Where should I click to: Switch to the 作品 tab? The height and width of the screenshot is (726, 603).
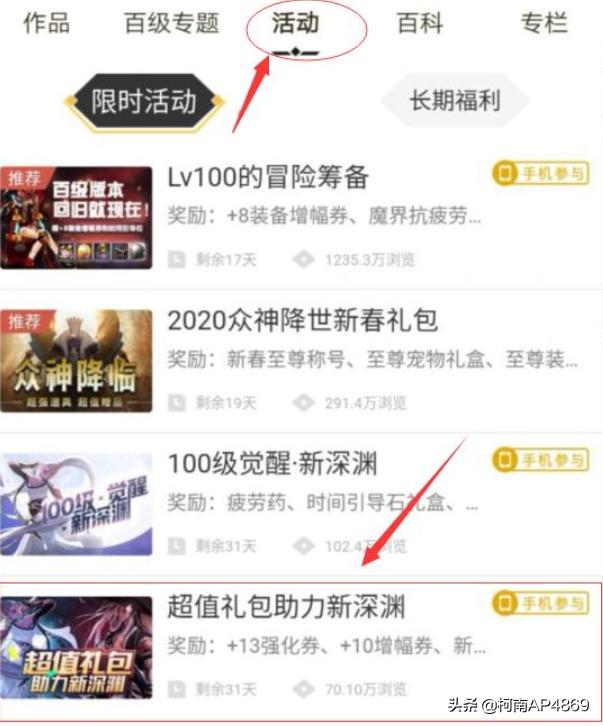(x=46, y=23)
